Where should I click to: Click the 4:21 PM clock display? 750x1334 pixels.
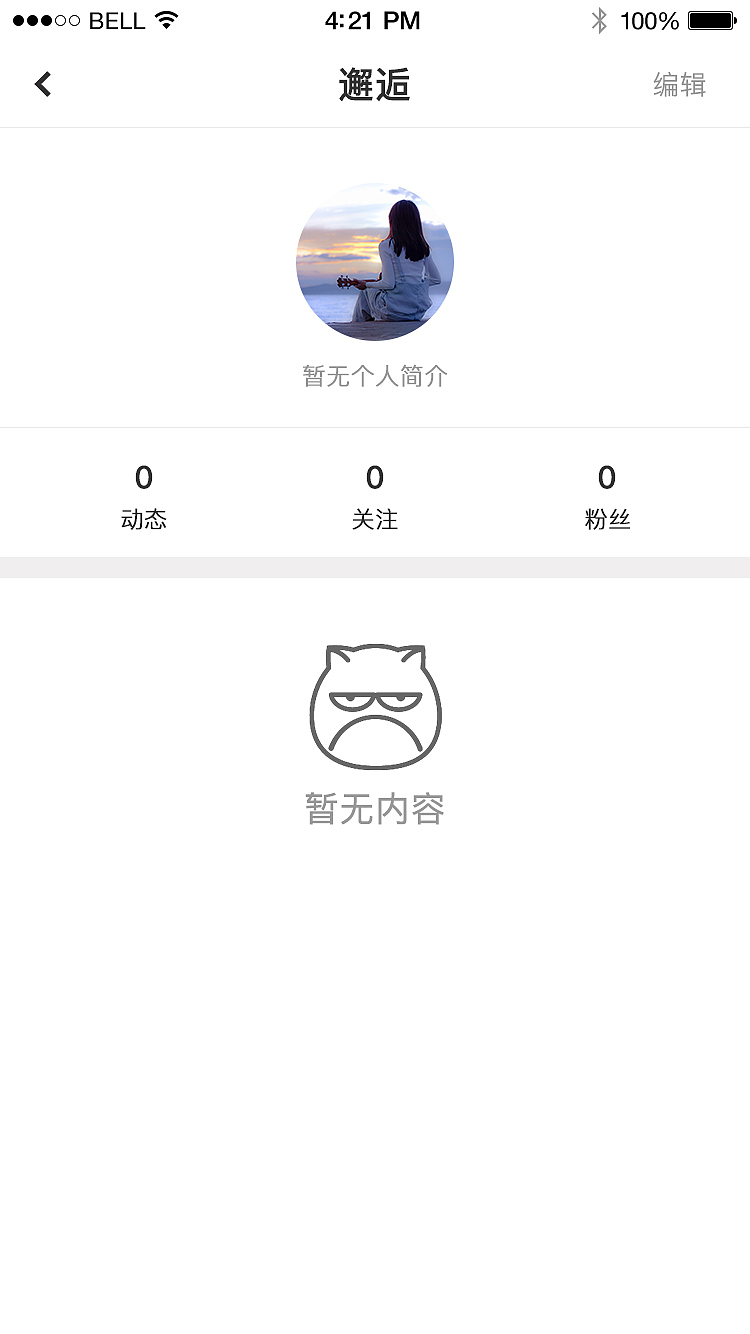click(x=371, y=19)
